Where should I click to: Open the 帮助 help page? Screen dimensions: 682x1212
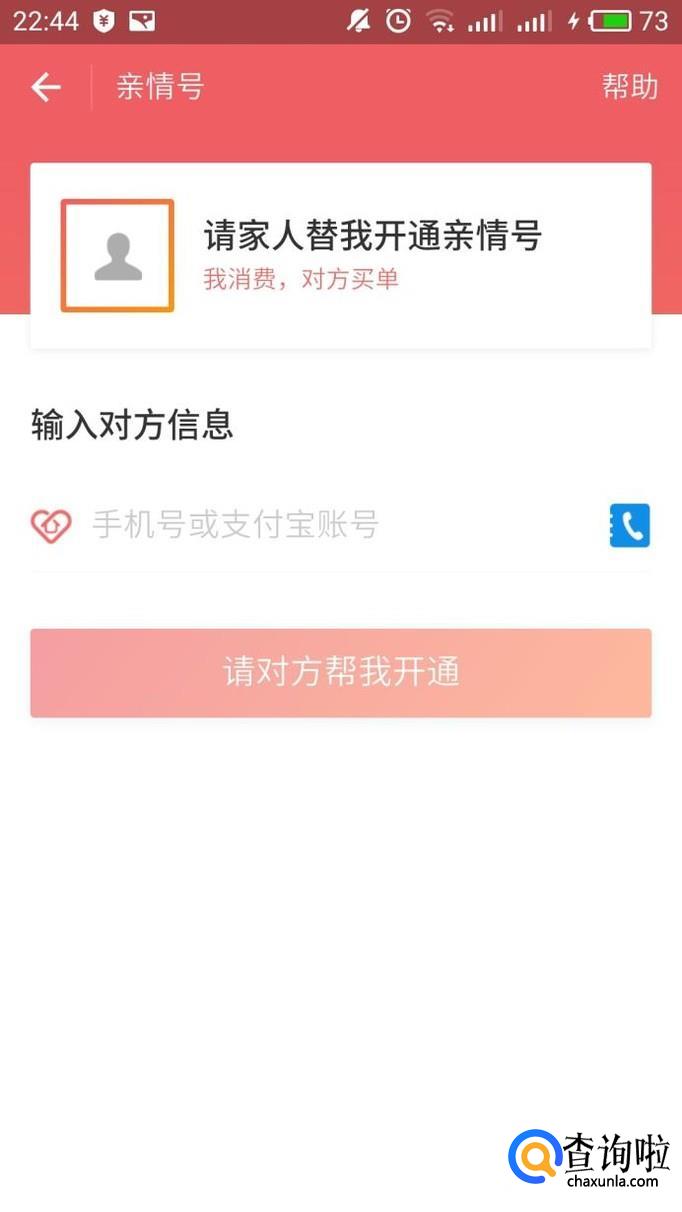point(629,87)
